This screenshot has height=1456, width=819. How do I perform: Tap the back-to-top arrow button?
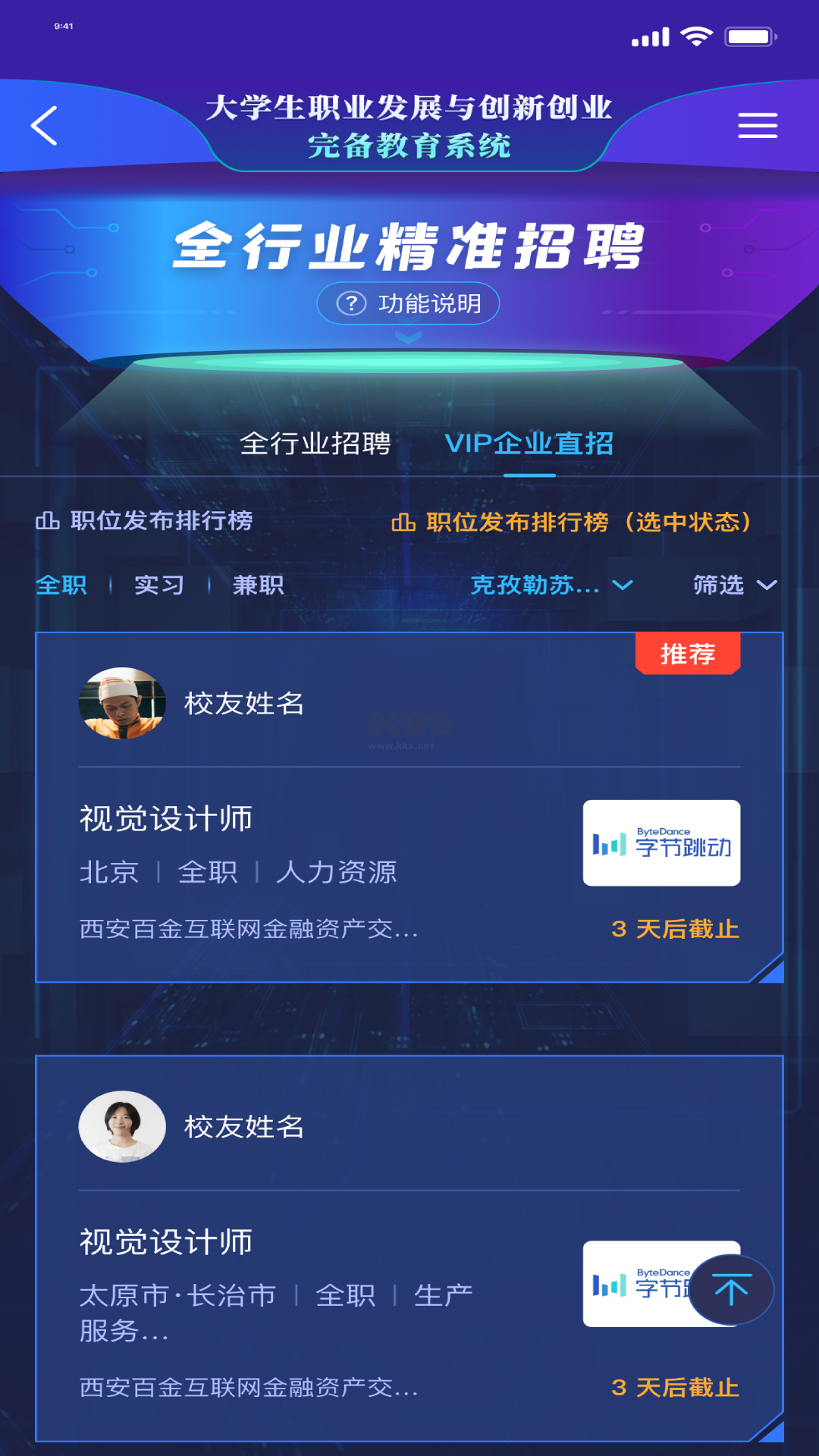(x=731, y=1289)
